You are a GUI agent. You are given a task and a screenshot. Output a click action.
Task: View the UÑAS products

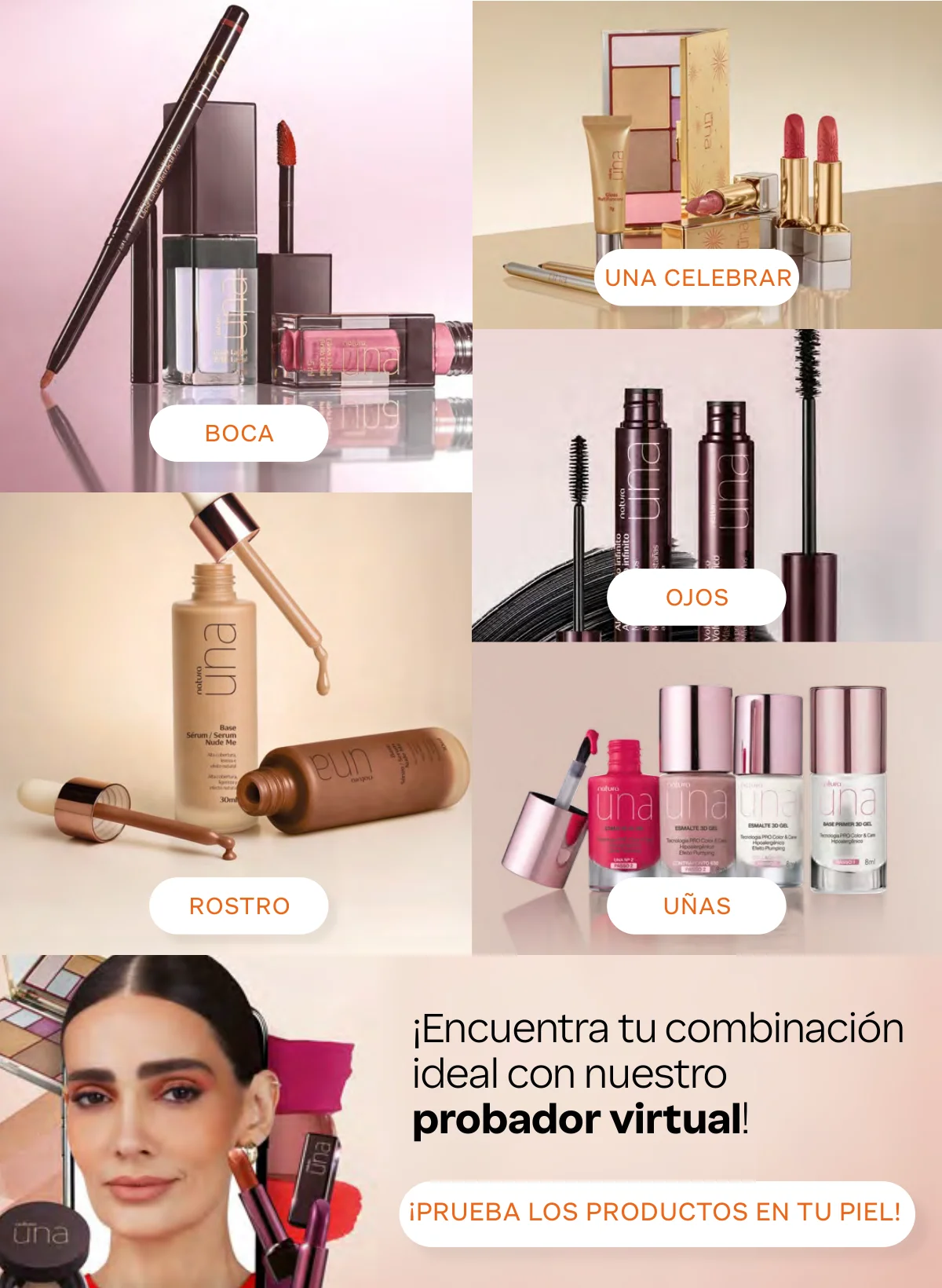point(696,906)
